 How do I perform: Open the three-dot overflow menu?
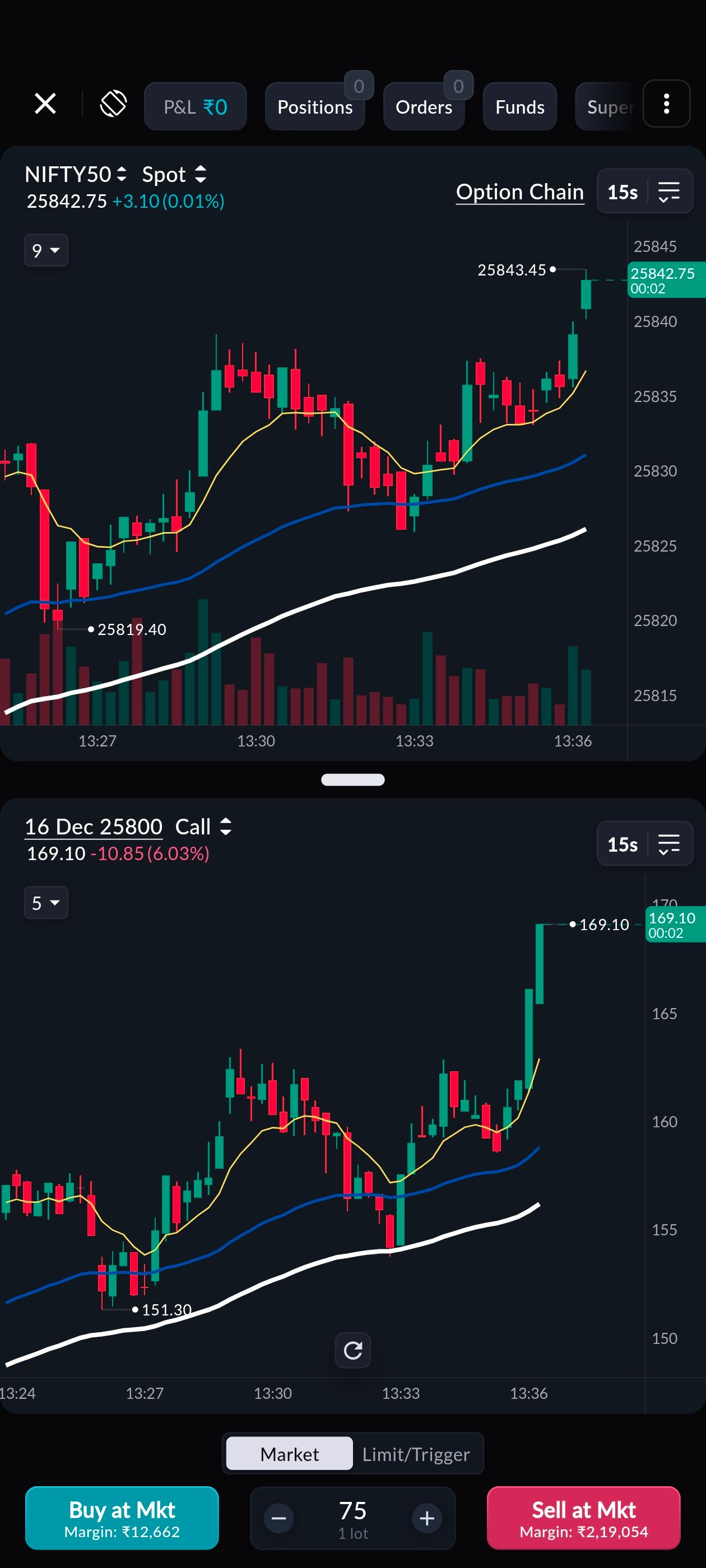(x=666, y=104)
